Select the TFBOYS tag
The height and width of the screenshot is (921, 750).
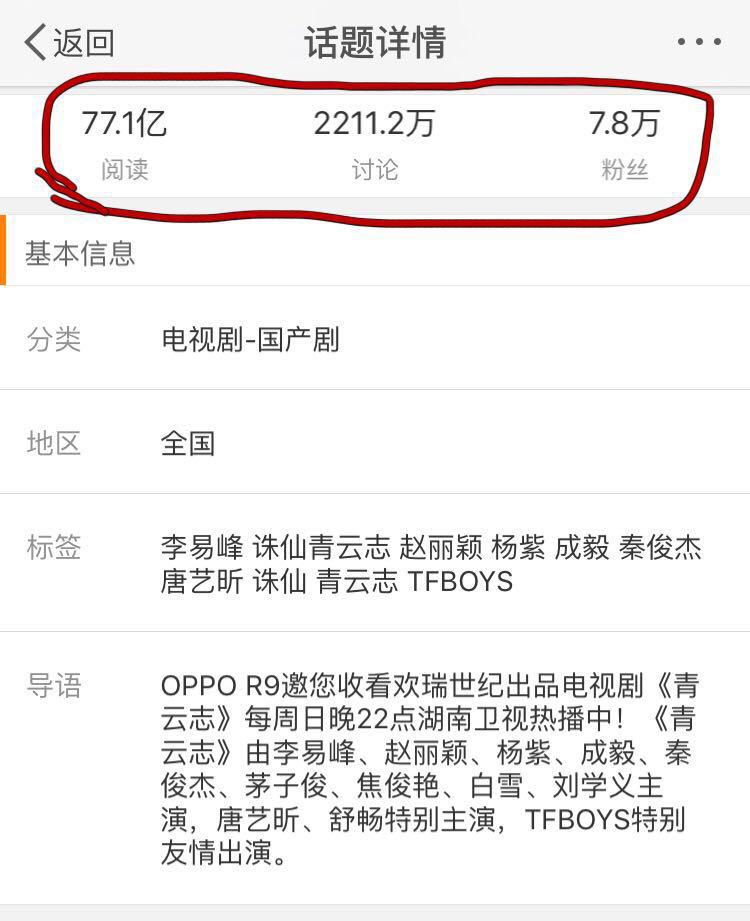pos(459,583)
